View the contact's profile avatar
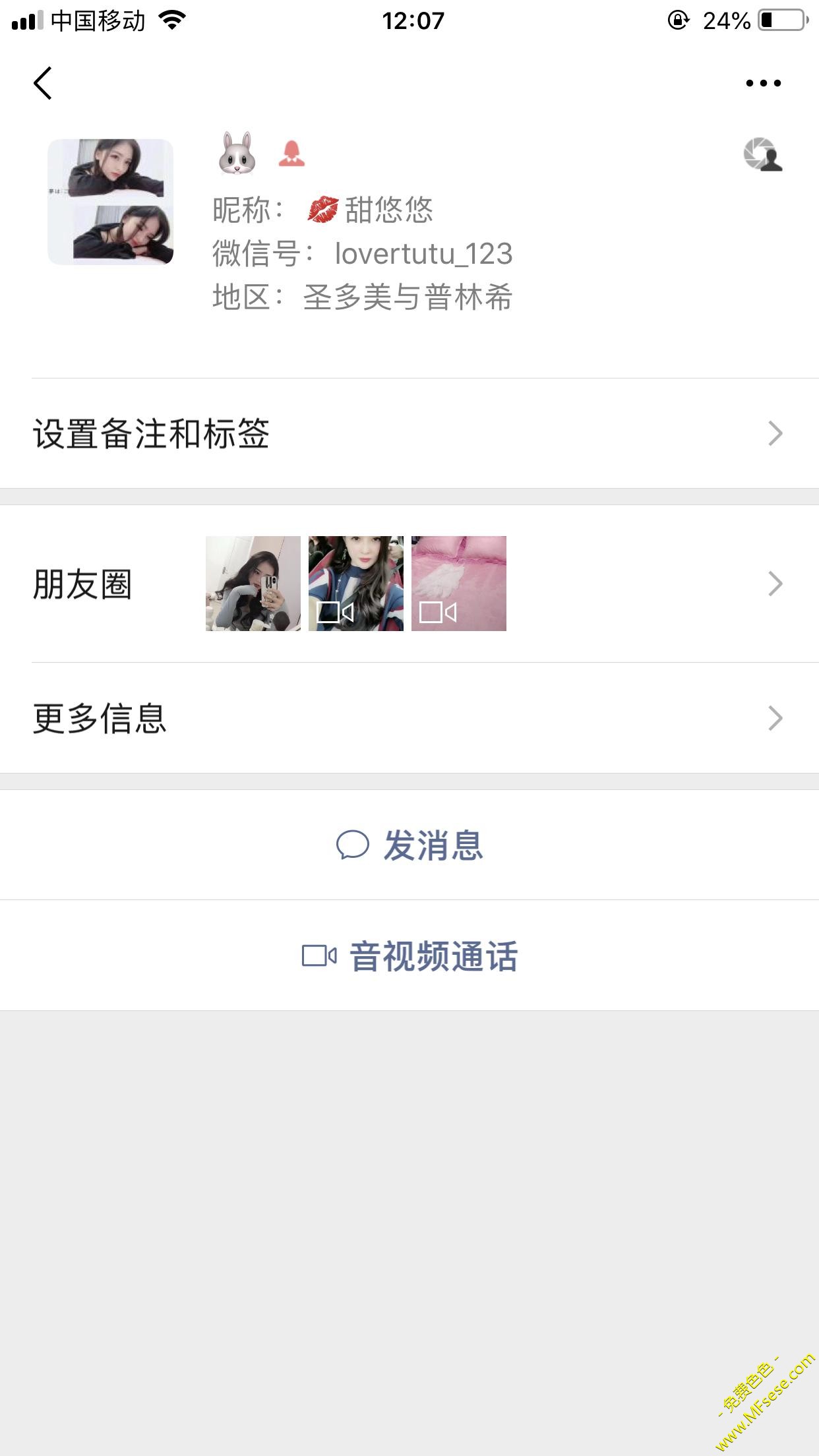 (111, 202)
